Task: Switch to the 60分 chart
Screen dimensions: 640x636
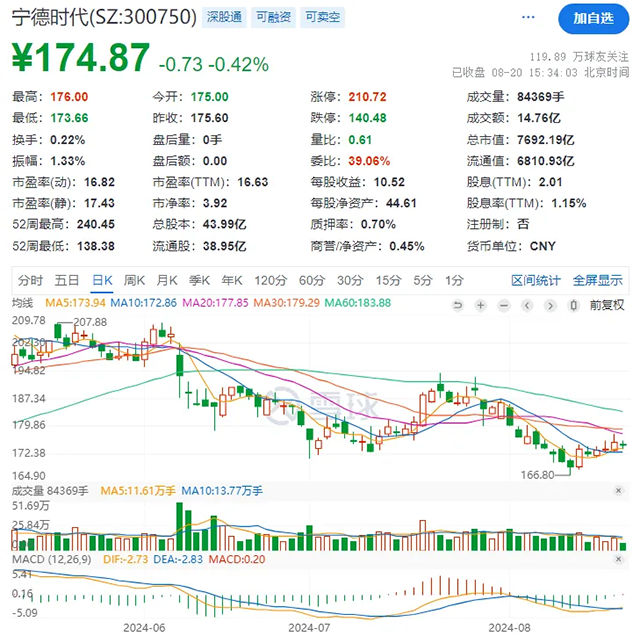Action: [311, 280]
